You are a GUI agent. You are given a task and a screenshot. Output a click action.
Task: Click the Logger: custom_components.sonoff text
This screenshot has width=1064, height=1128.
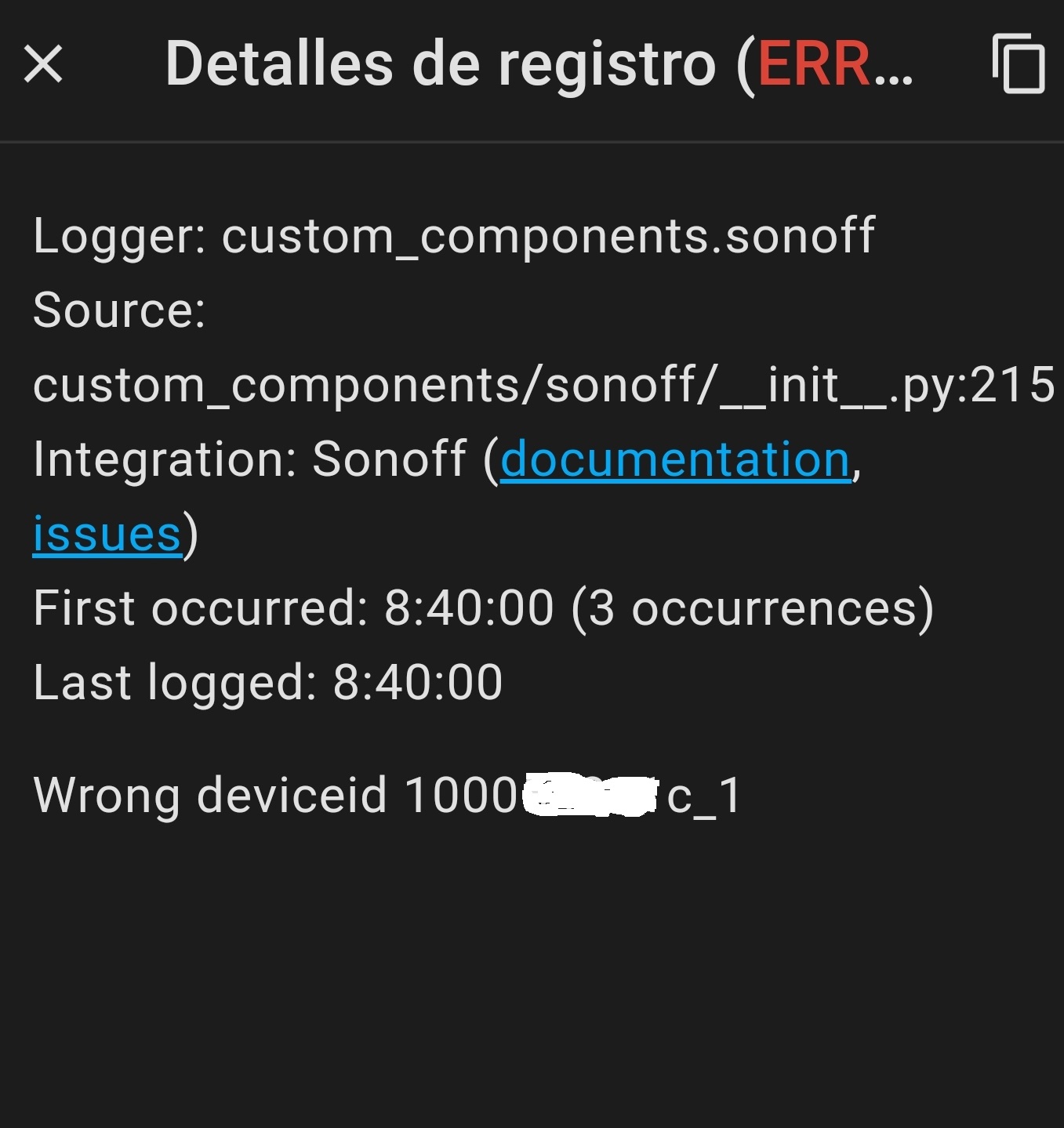[x=455, y=235]
